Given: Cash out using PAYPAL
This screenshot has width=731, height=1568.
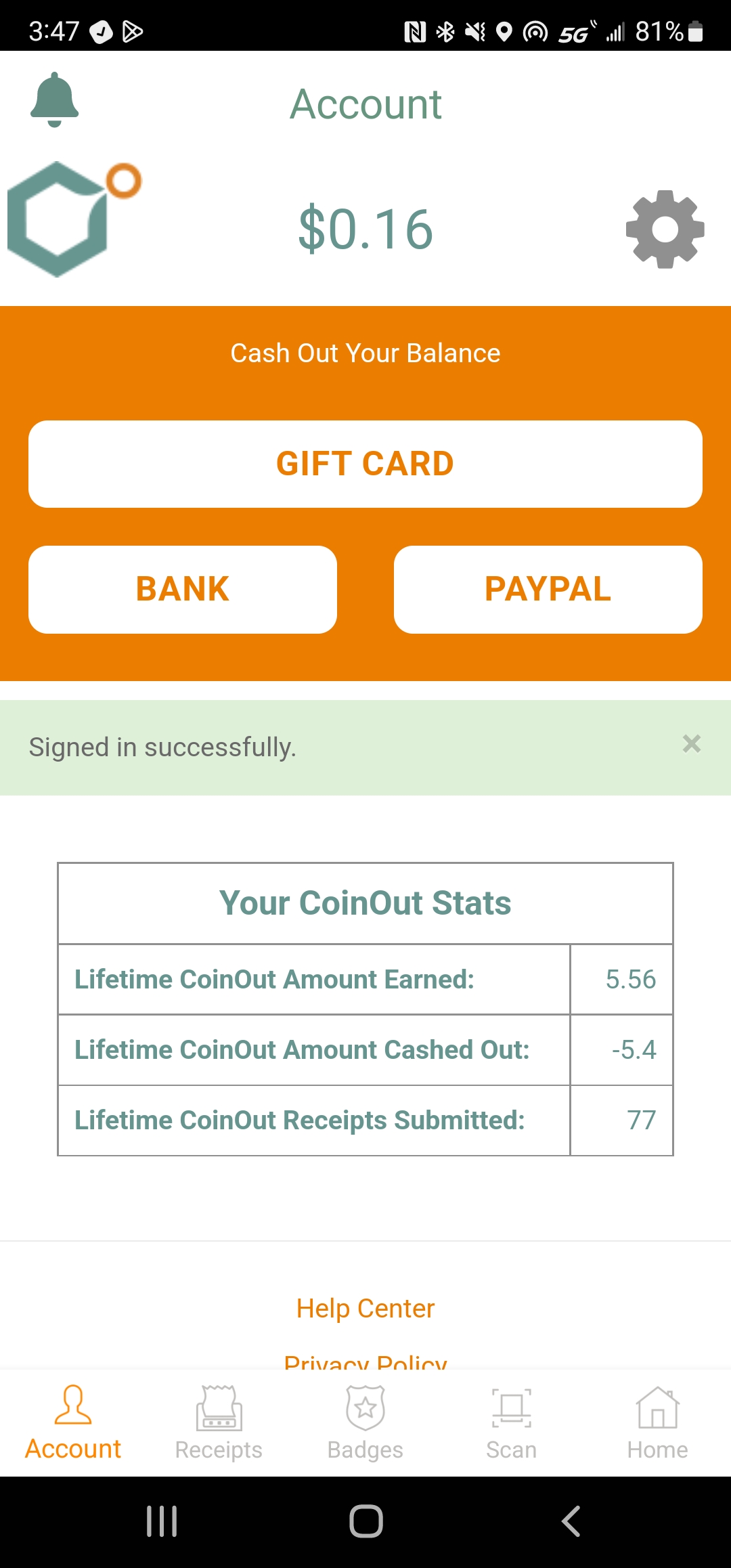Looking at the screenshot, I should coord(547,588).
